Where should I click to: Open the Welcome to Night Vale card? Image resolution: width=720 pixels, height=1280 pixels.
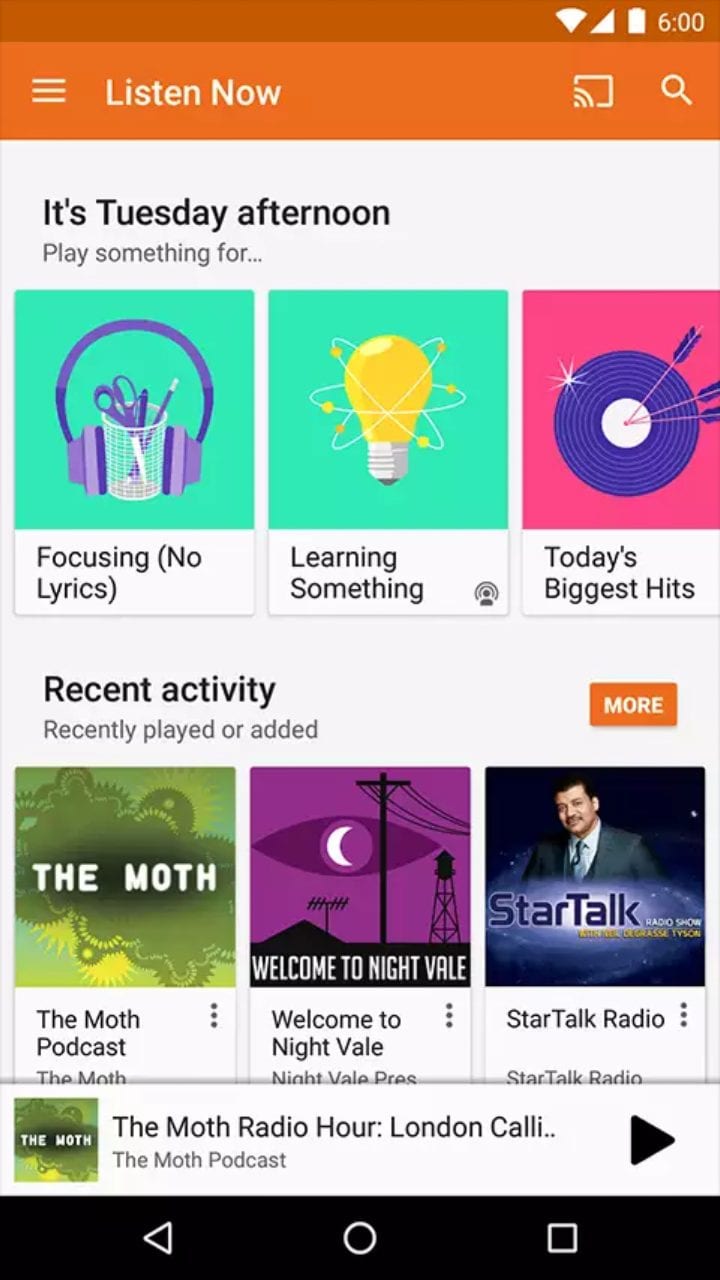click(x=360, y=925)
